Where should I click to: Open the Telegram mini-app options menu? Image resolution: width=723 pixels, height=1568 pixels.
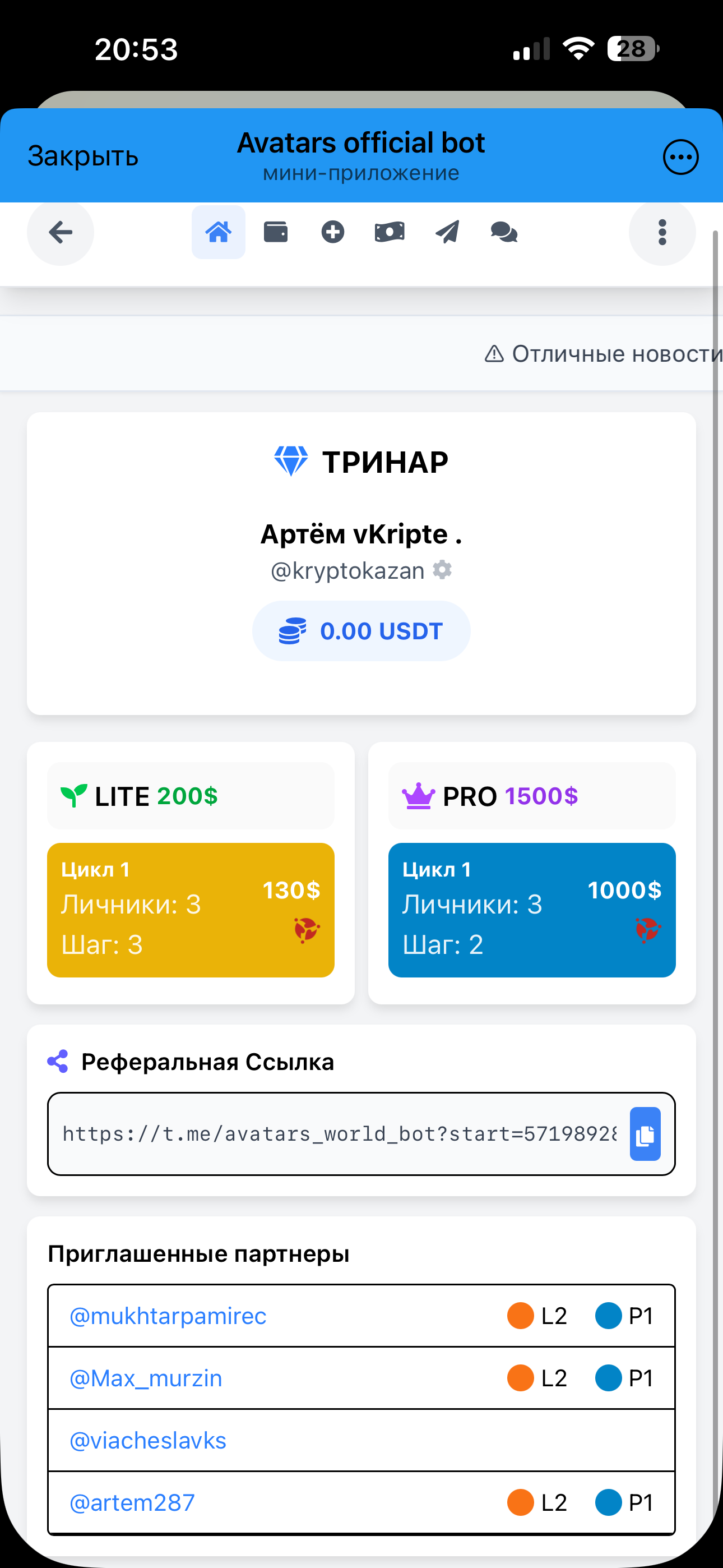680,157
